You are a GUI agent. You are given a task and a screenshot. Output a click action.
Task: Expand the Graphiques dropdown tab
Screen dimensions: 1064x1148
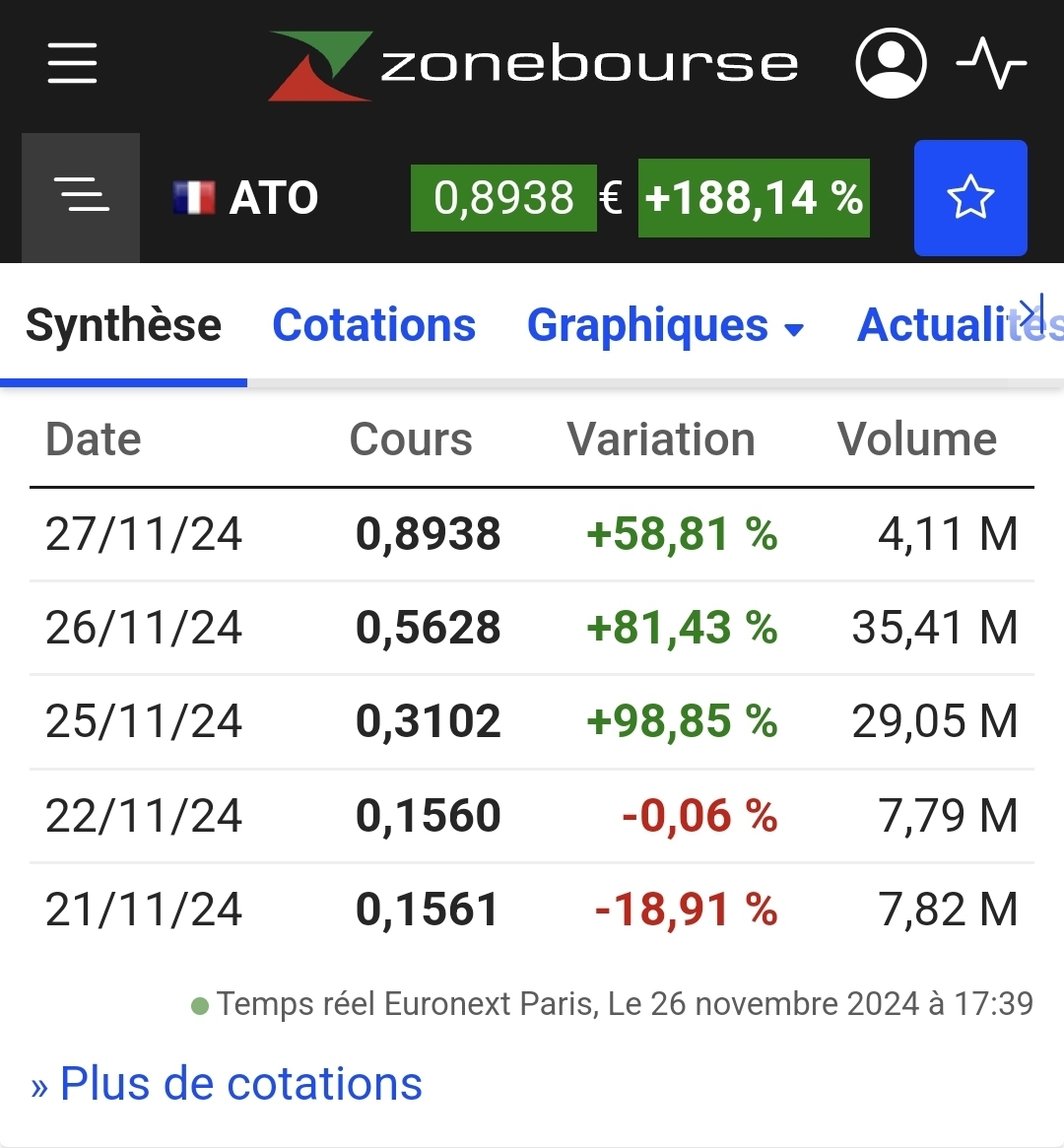[666, 325]
